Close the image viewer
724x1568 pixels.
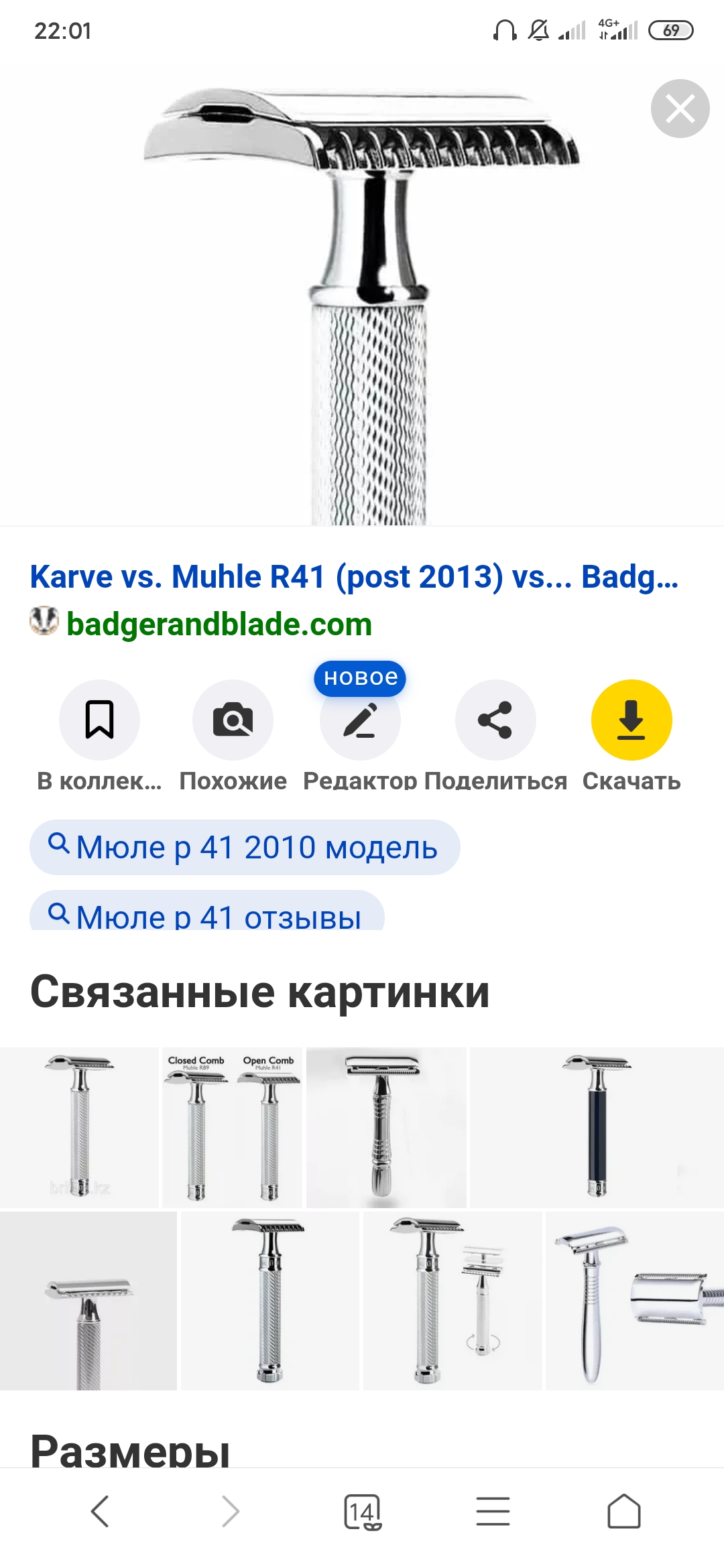(680, 109)
